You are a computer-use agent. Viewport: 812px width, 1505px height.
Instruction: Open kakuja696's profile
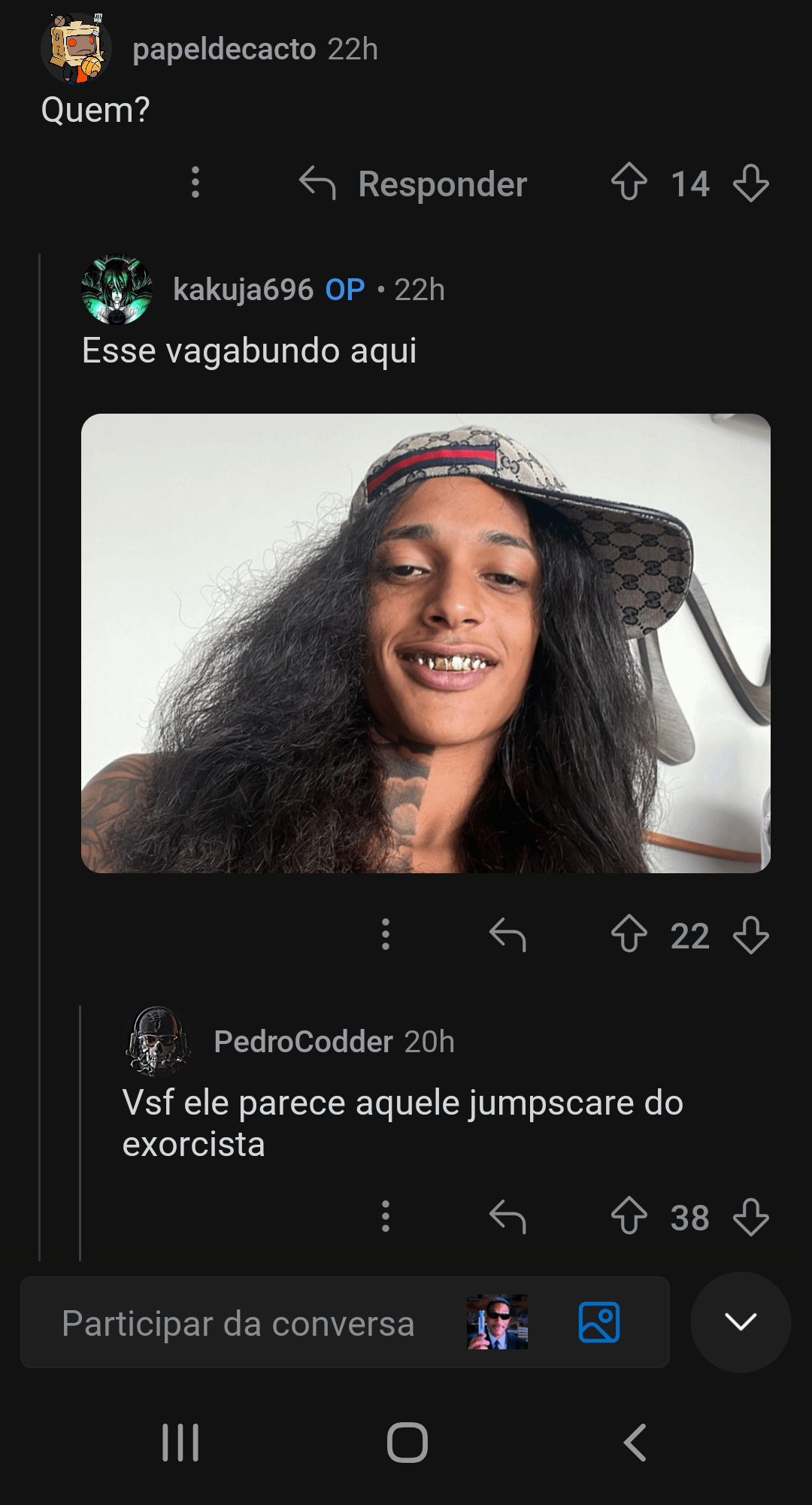(242, 290)
